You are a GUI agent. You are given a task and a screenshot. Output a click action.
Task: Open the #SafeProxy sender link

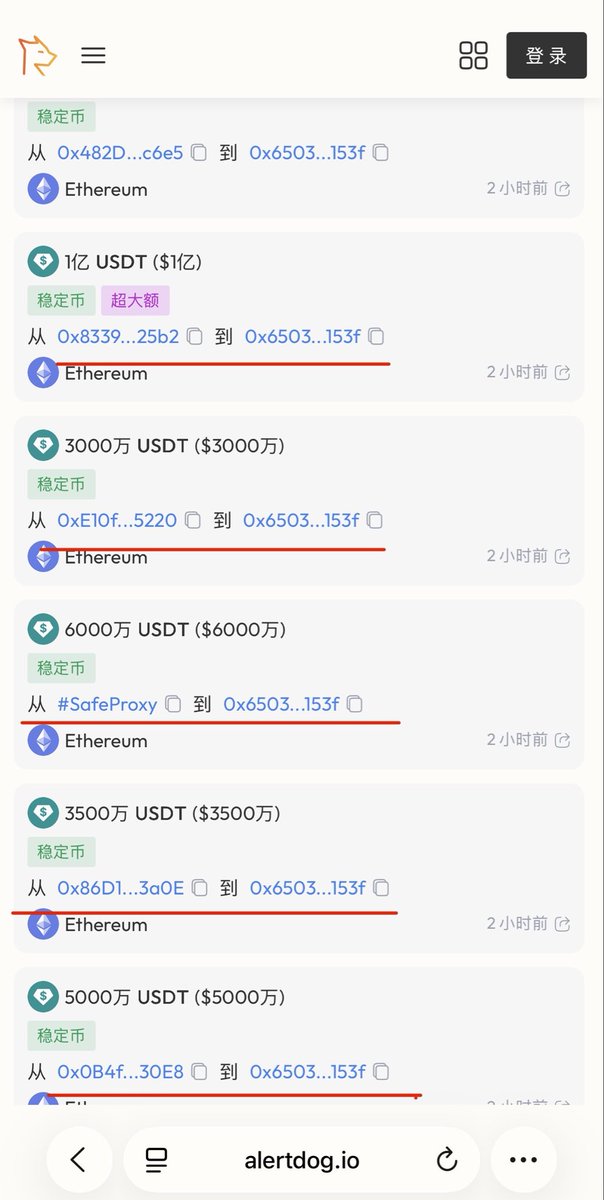[107, 704]
